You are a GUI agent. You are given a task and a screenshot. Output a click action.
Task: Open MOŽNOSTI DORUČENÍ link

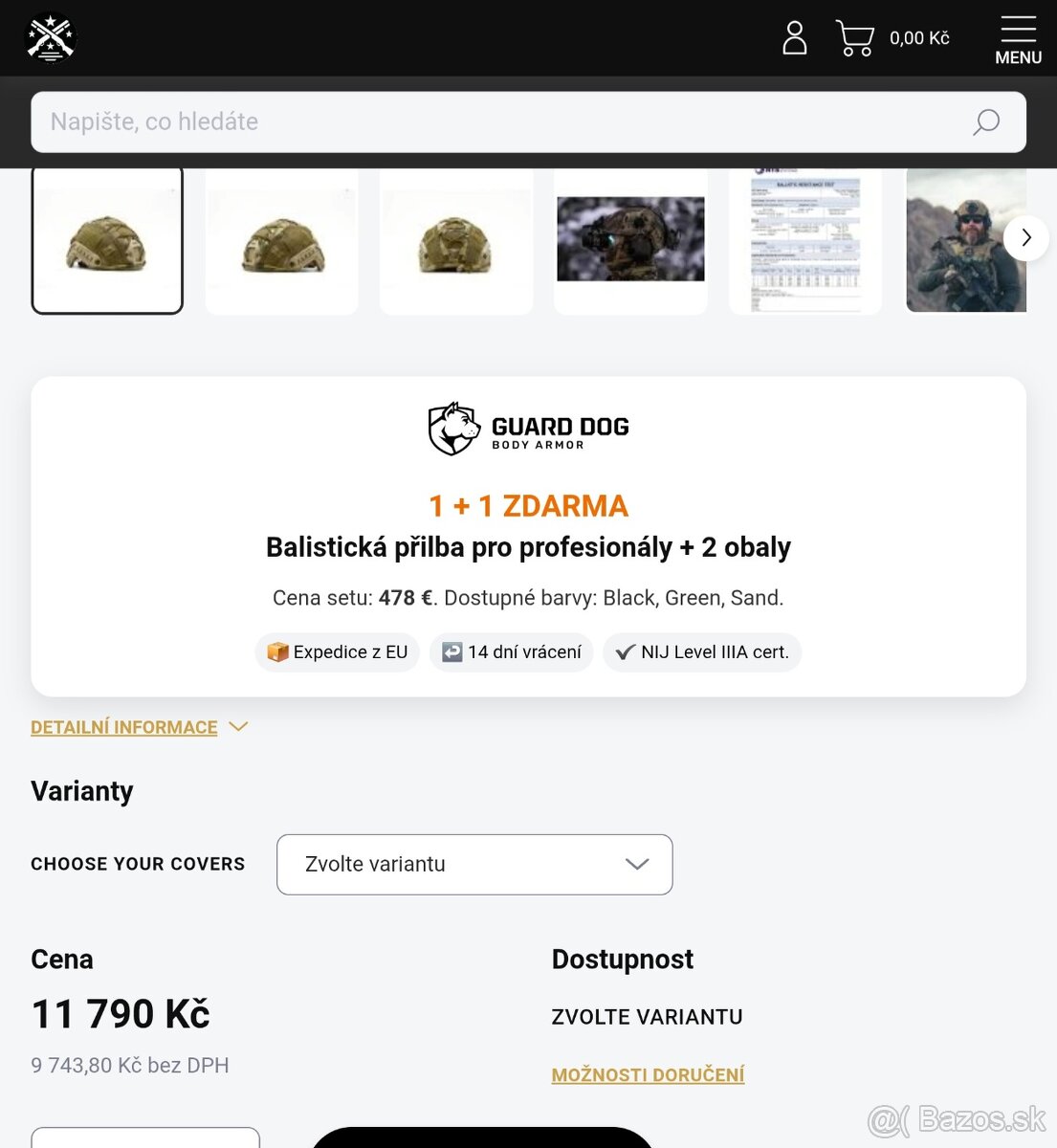pyautogui.click(x=648, y=1074)
